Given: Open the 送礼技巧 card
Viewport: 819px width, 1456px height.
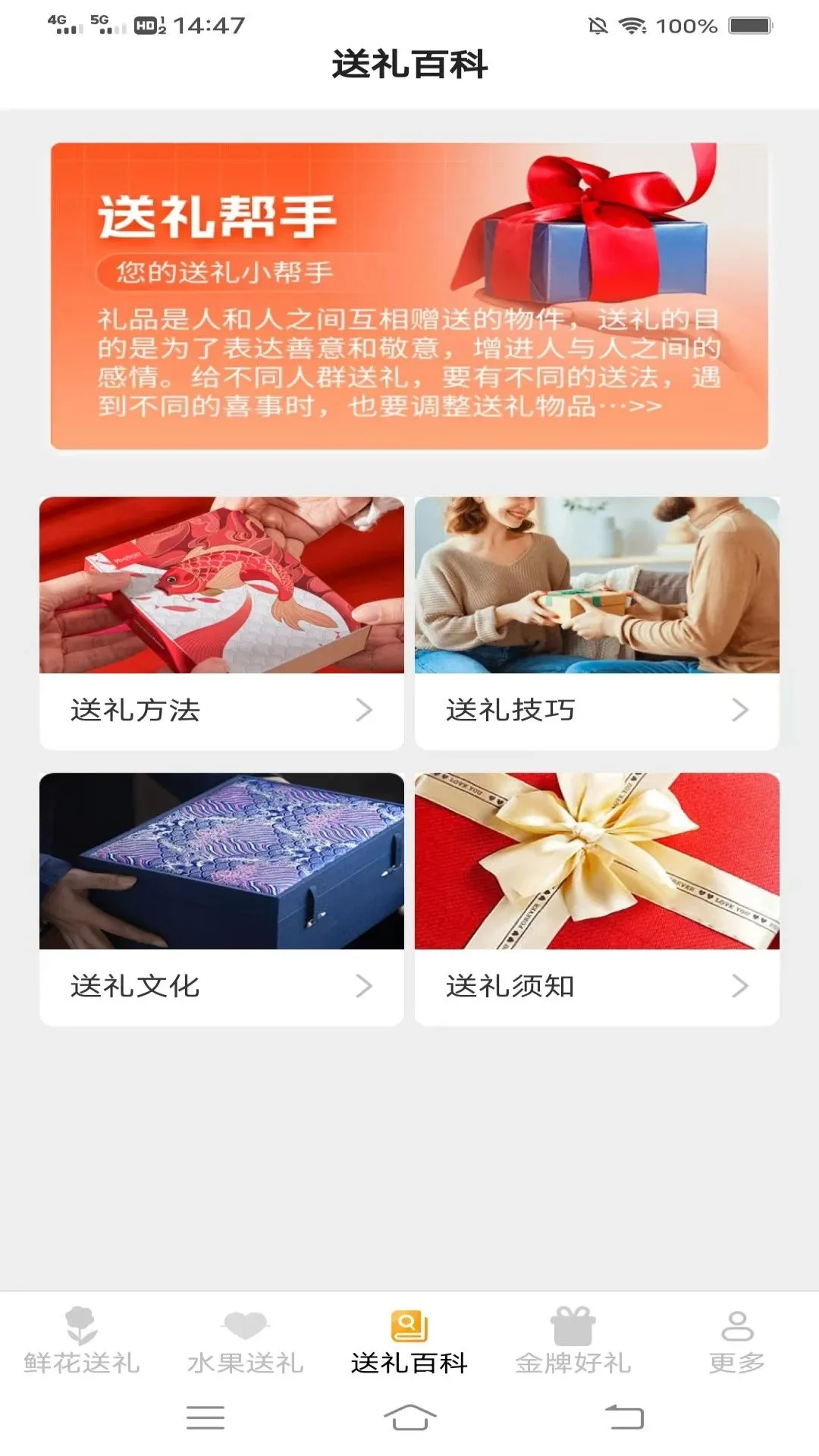Looking at the screenshot, I should tap(597, 623).
